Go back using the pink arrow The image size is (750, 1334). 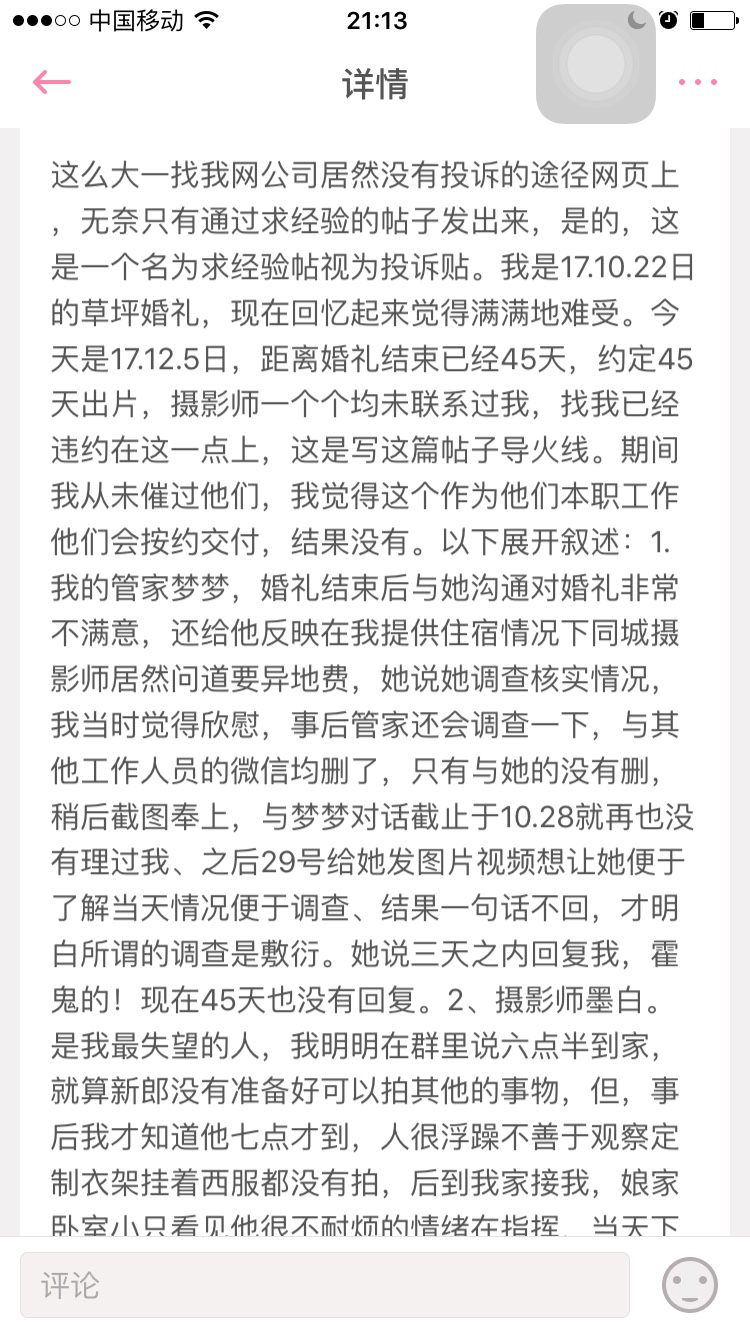51,82
